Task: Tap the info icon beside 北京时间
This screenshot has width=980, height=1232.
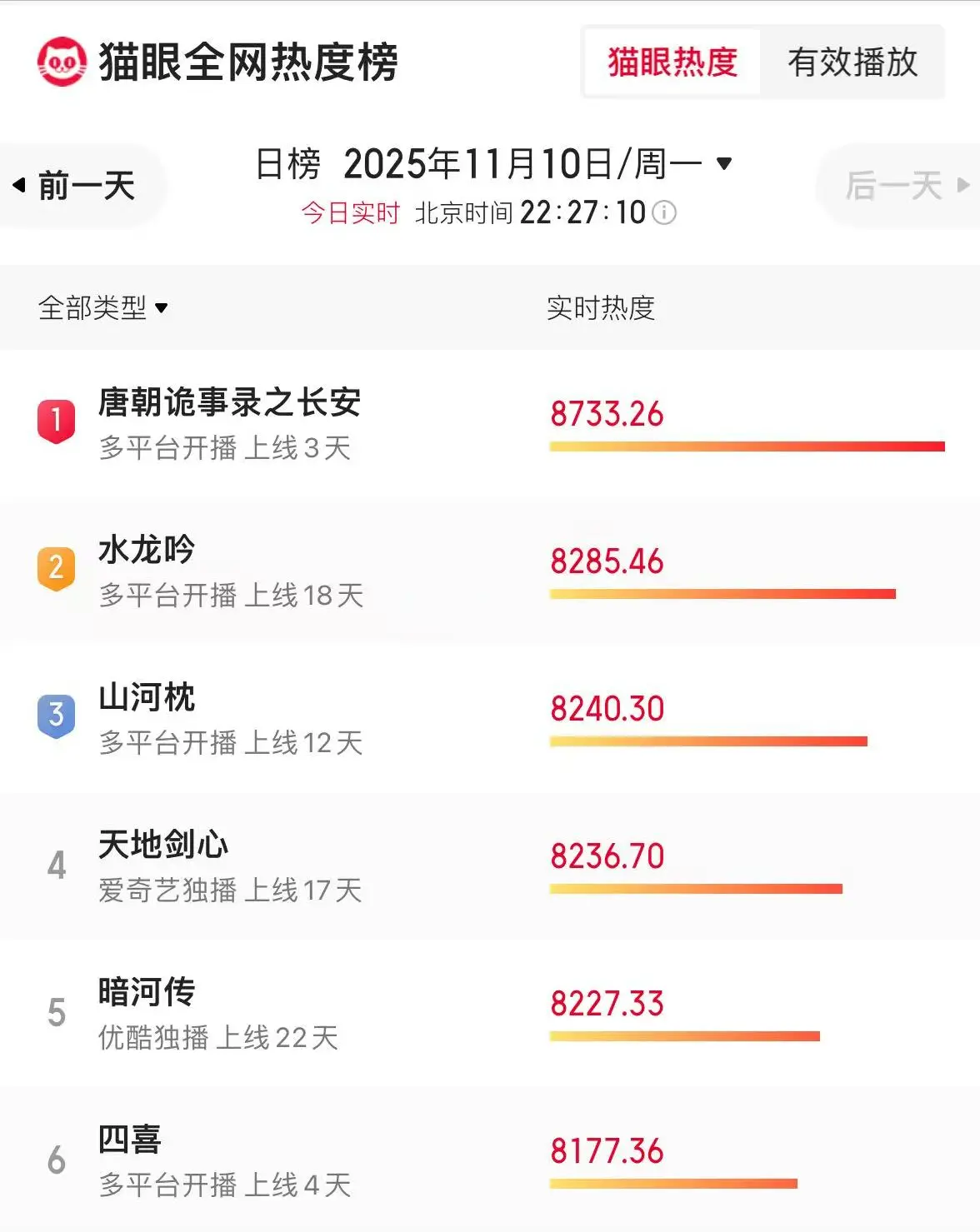Action: click(x=664, y=213)
